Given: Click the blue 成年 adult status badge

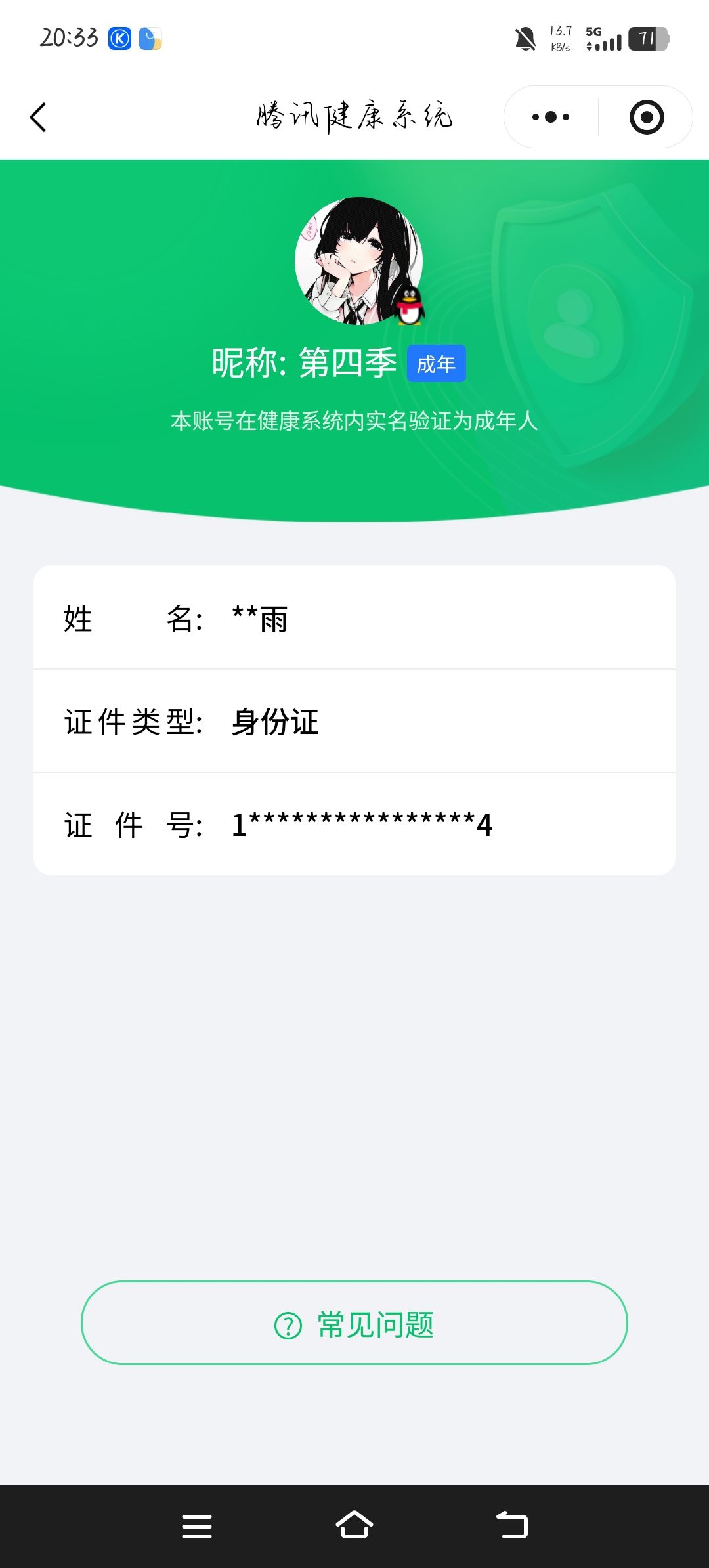Looking at the screenshot, I should pos(437,362).
